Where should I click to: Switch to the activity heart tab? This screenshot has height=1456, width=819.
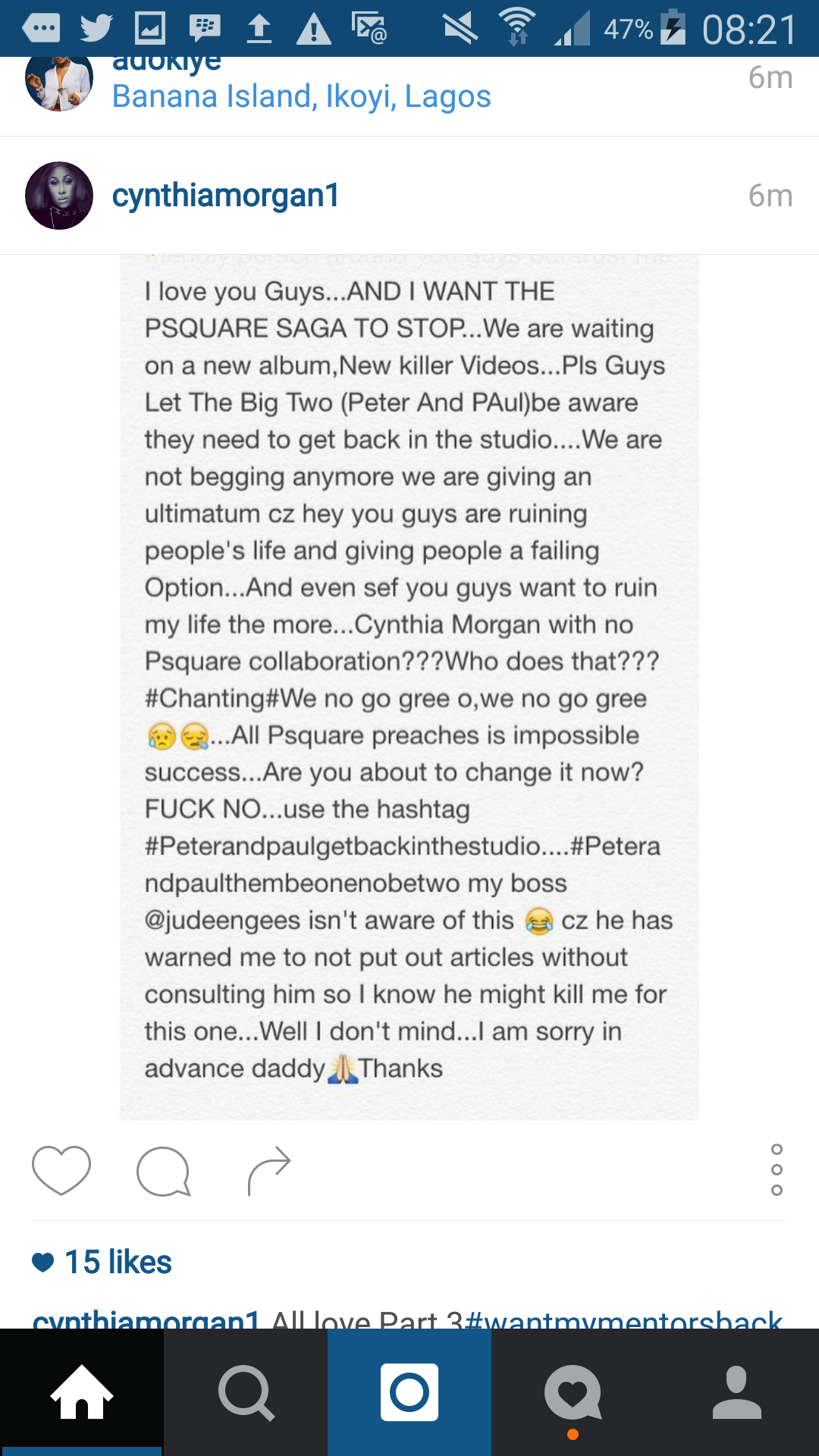pyautogui.click(x=573, y=1392)
